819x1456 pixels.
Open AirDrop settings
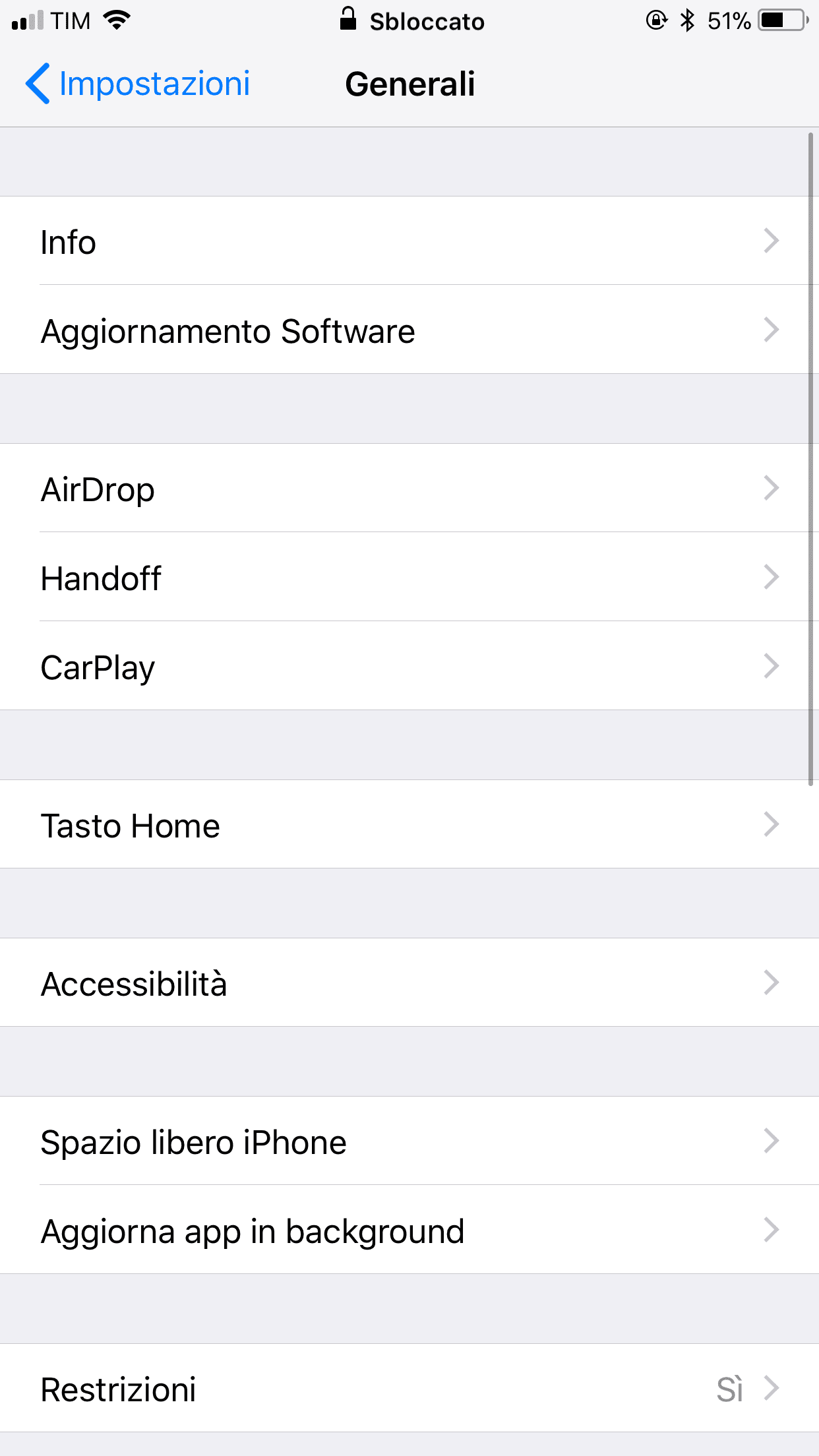409,488
